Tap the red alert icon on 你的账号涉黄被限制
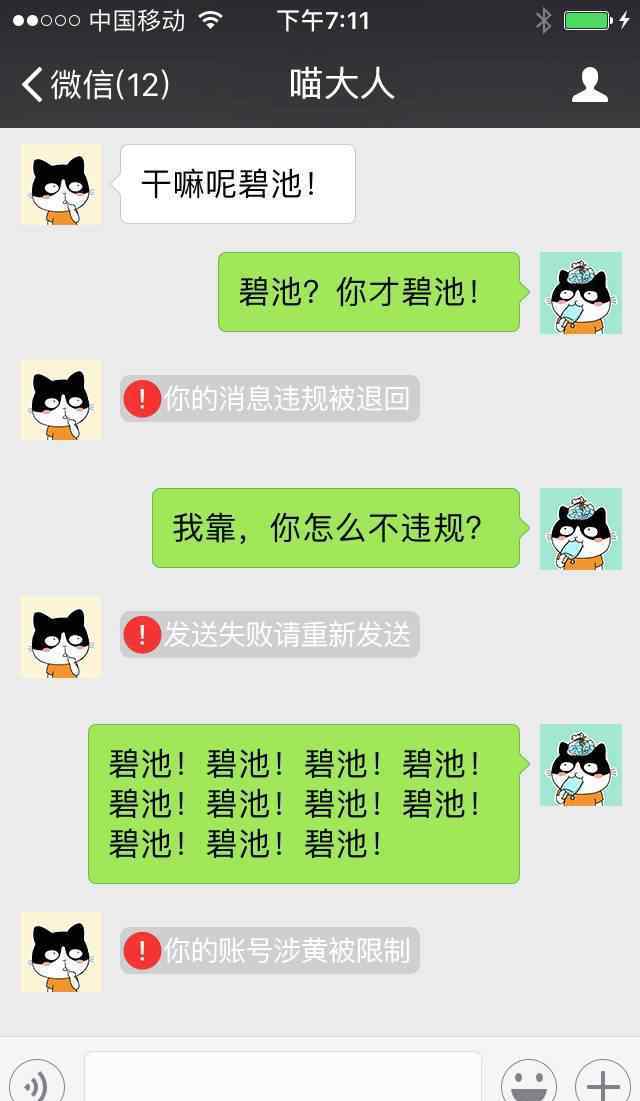 tap(142, 951)
